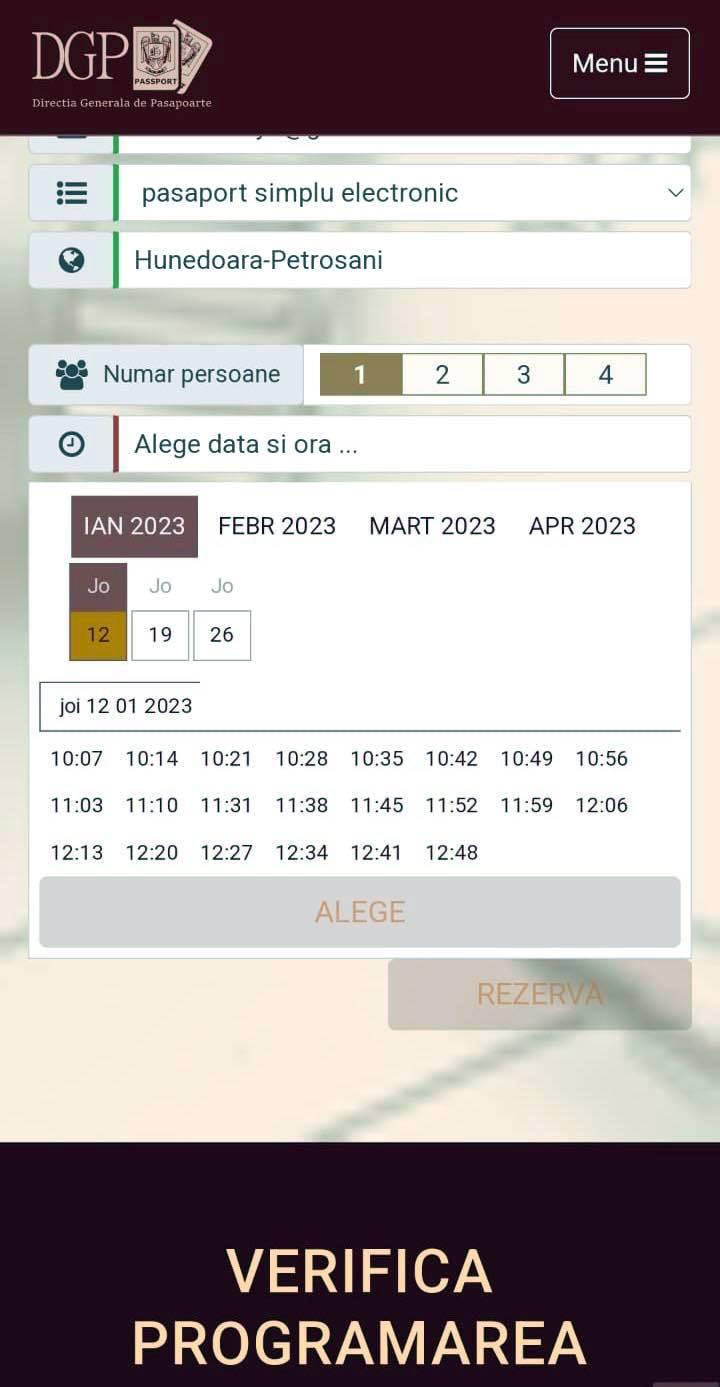Select 3 persons

(523, 375)
